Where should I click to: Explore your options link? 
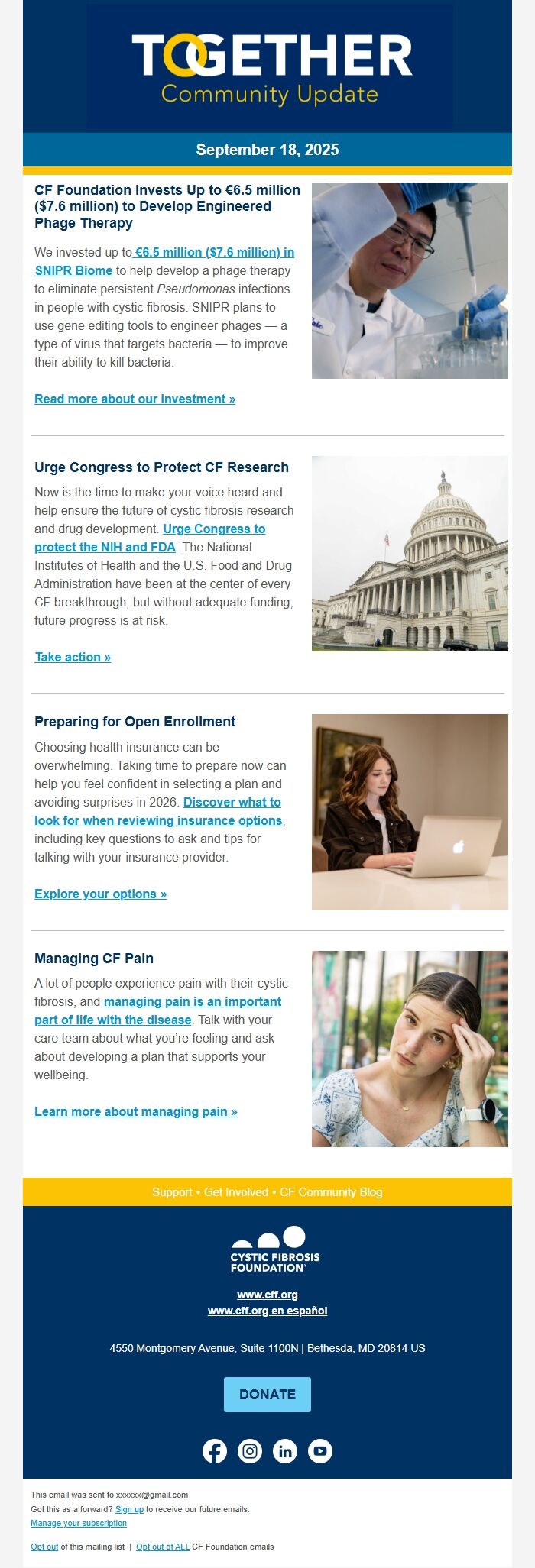100,894
